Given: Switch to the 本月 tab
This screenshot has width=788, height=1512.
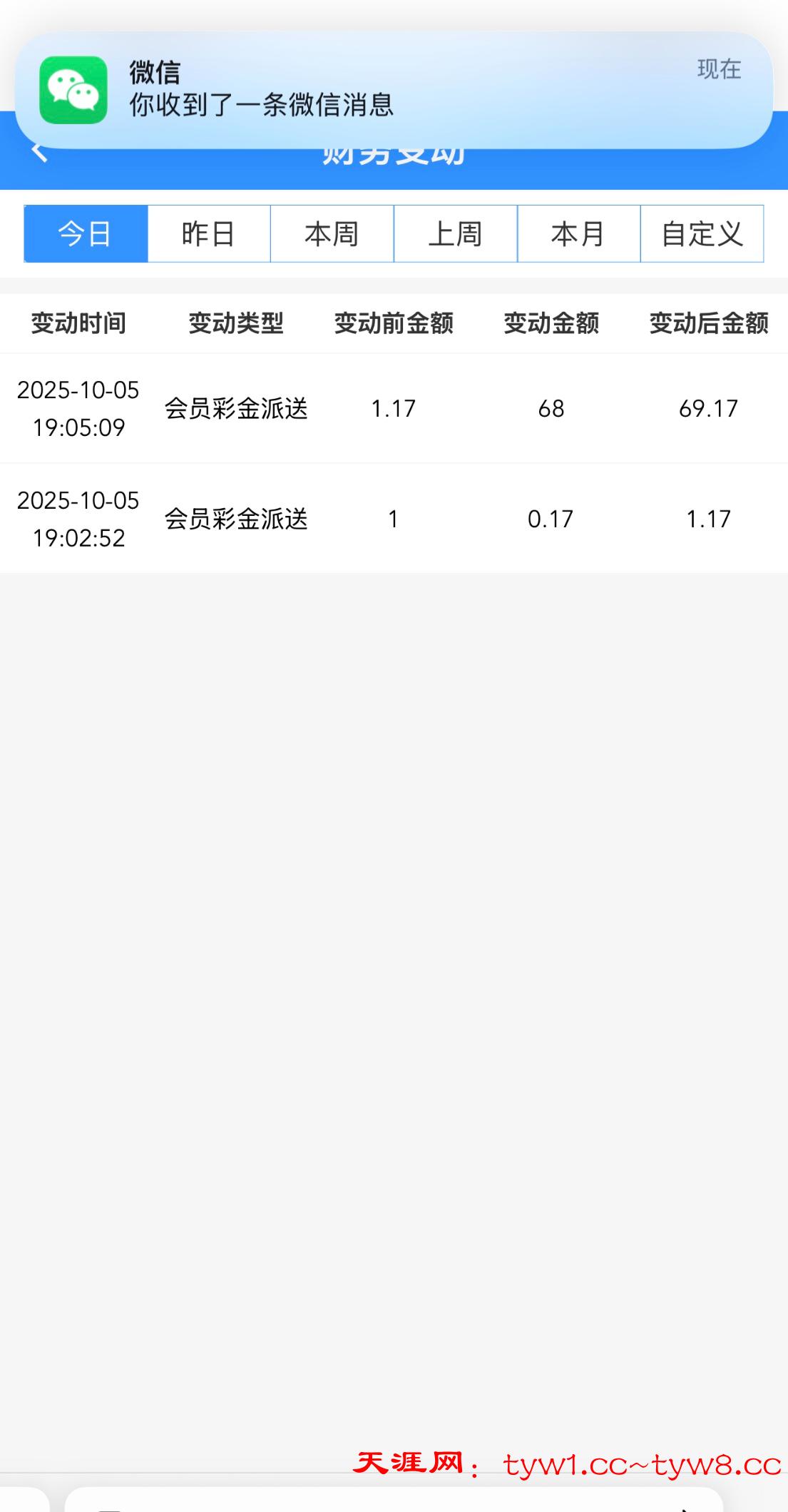Looking at the screenshot, I should [578, 234].
